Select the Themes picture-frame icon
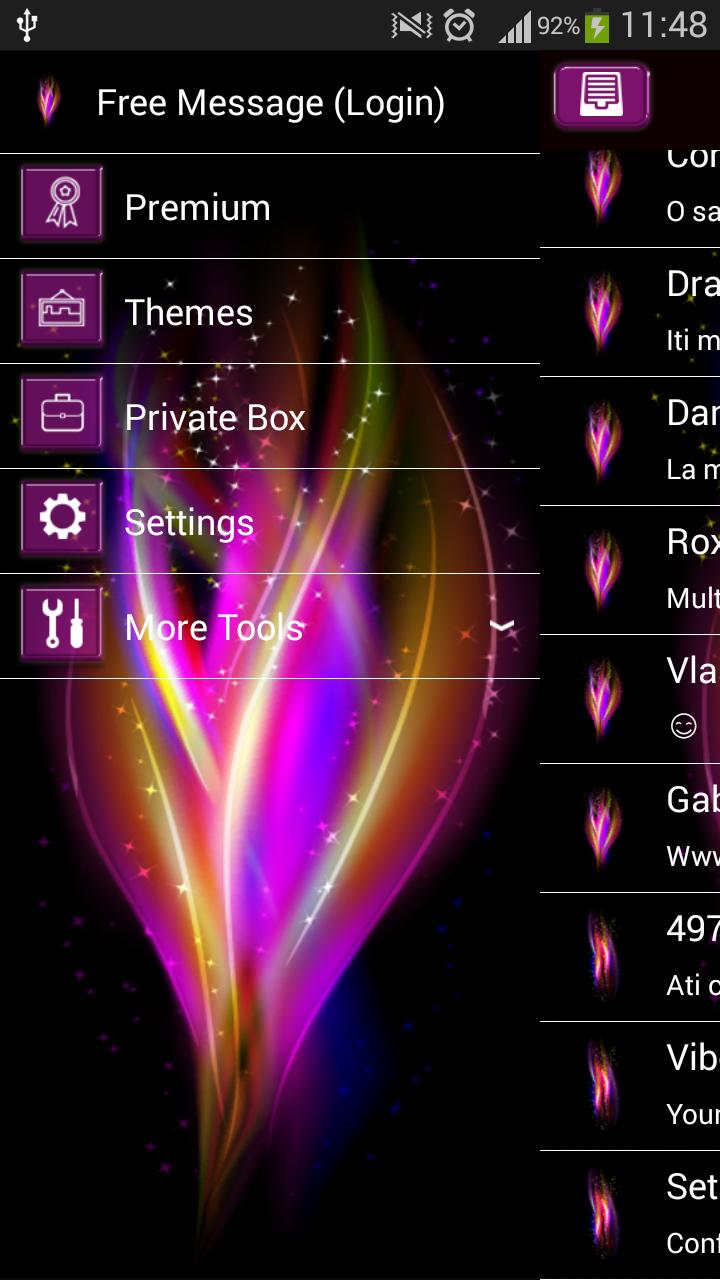 coord(62,310)
